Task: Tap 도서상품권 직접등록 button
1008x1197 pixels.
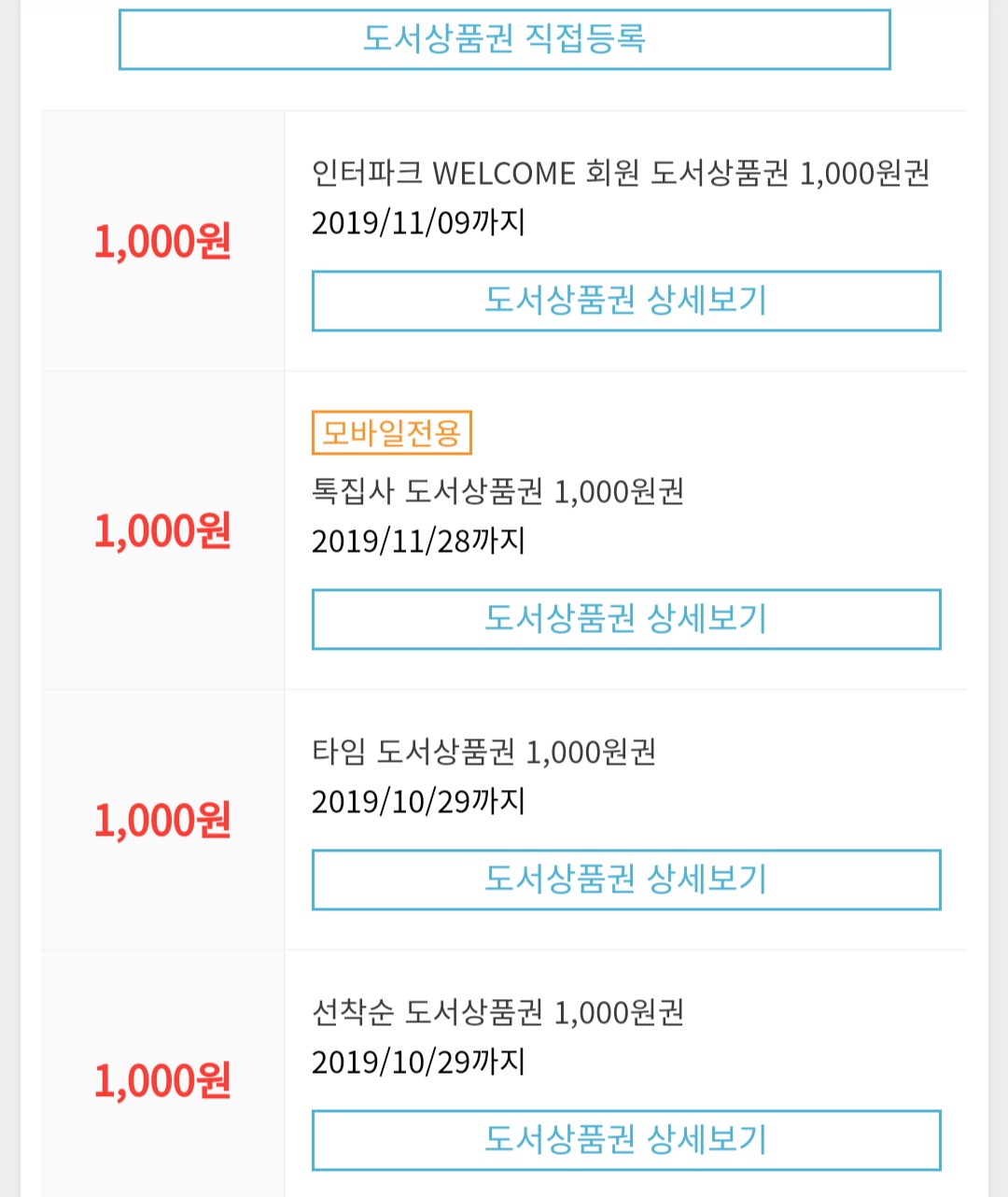Action: coord(504,39)
